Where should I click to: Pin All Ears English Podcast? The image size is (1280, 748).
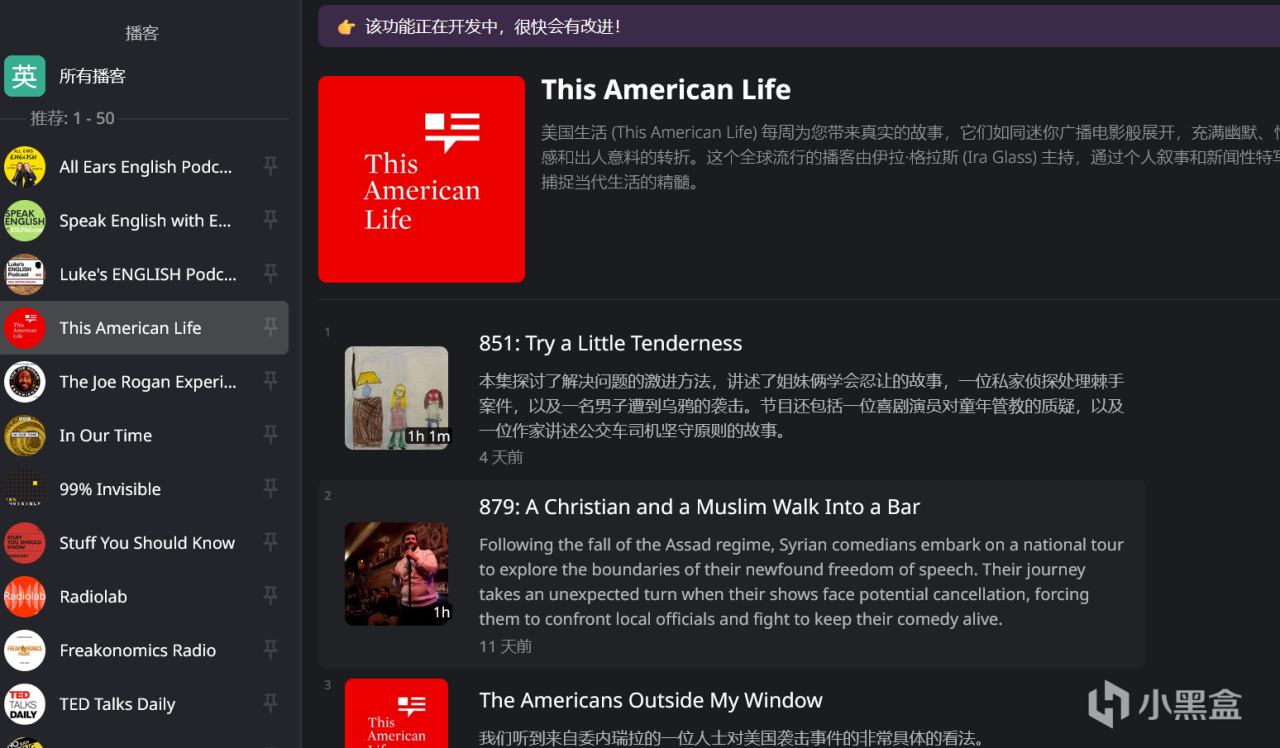click(x=270, y=166)
